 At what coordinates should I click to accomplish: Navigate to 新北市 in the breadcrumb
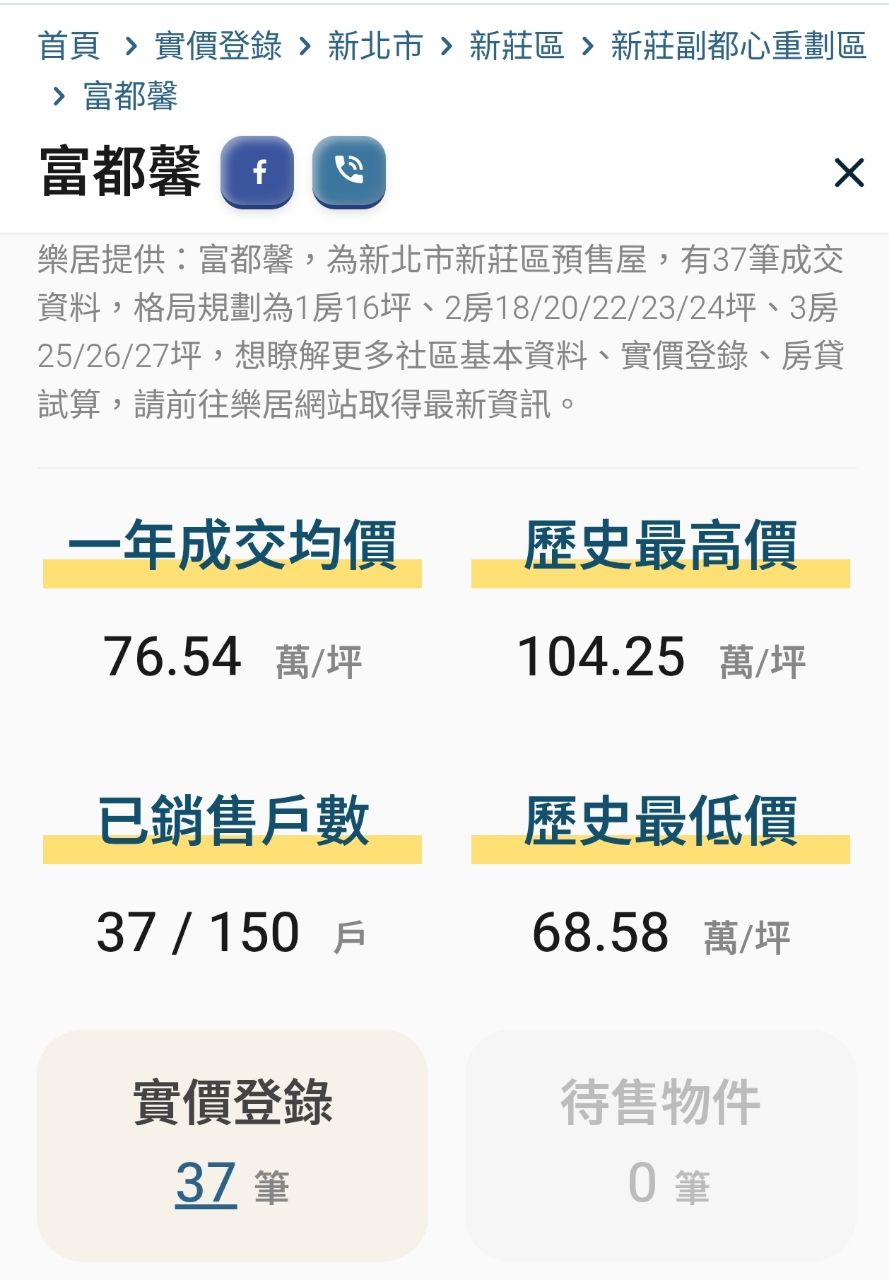pos(375,46)
